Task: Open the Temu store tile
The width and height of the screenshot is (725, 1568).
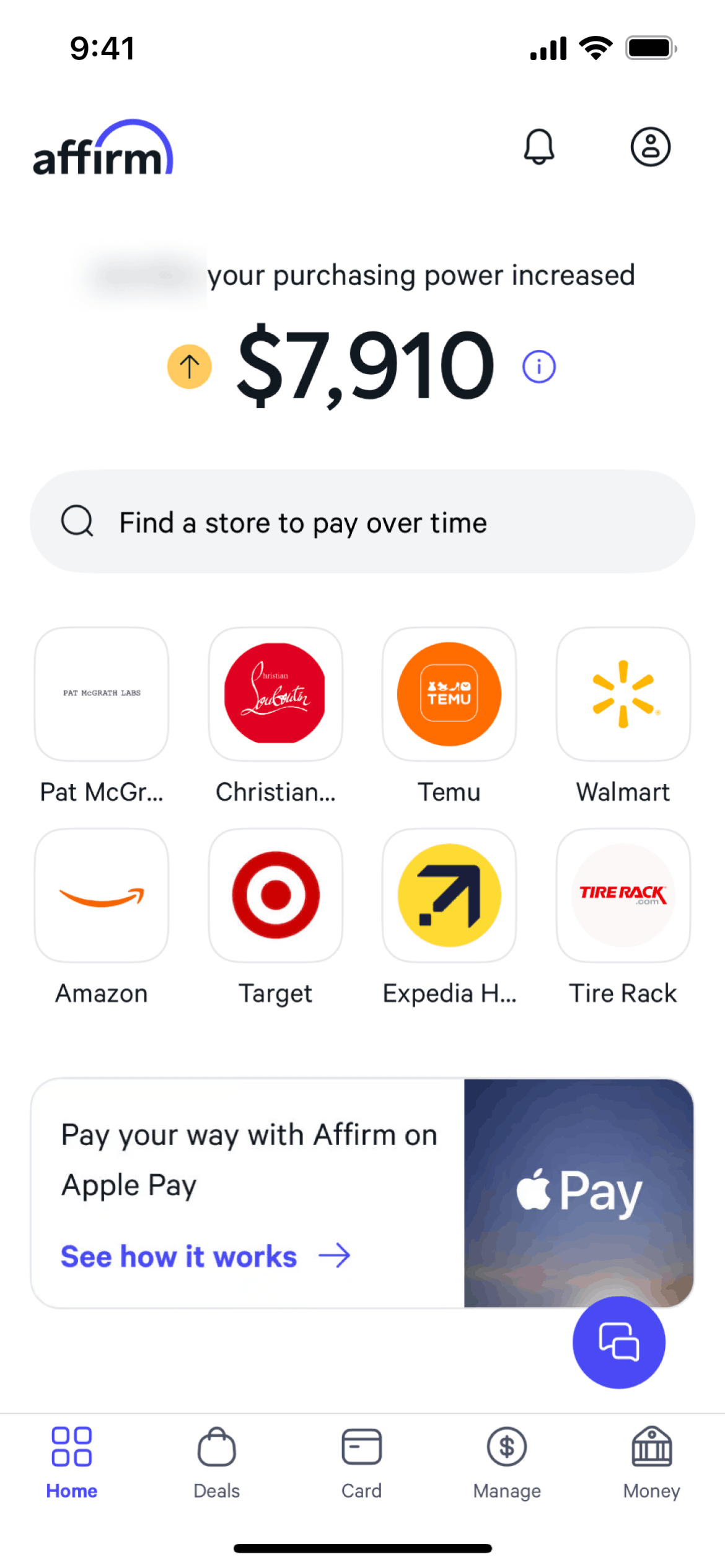Action: point(449,694)
